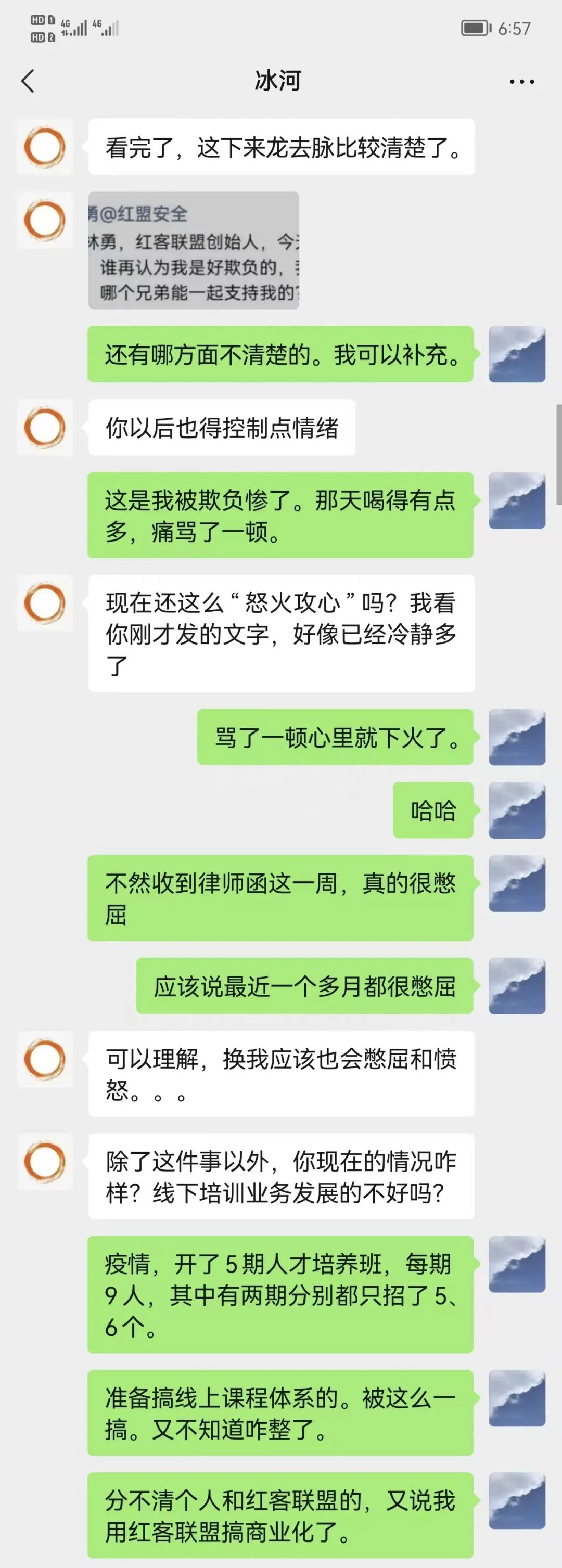Open the shared 红盟安全 screenshot image
This screenshot has height=1568, width=562.
pos(194,251)
